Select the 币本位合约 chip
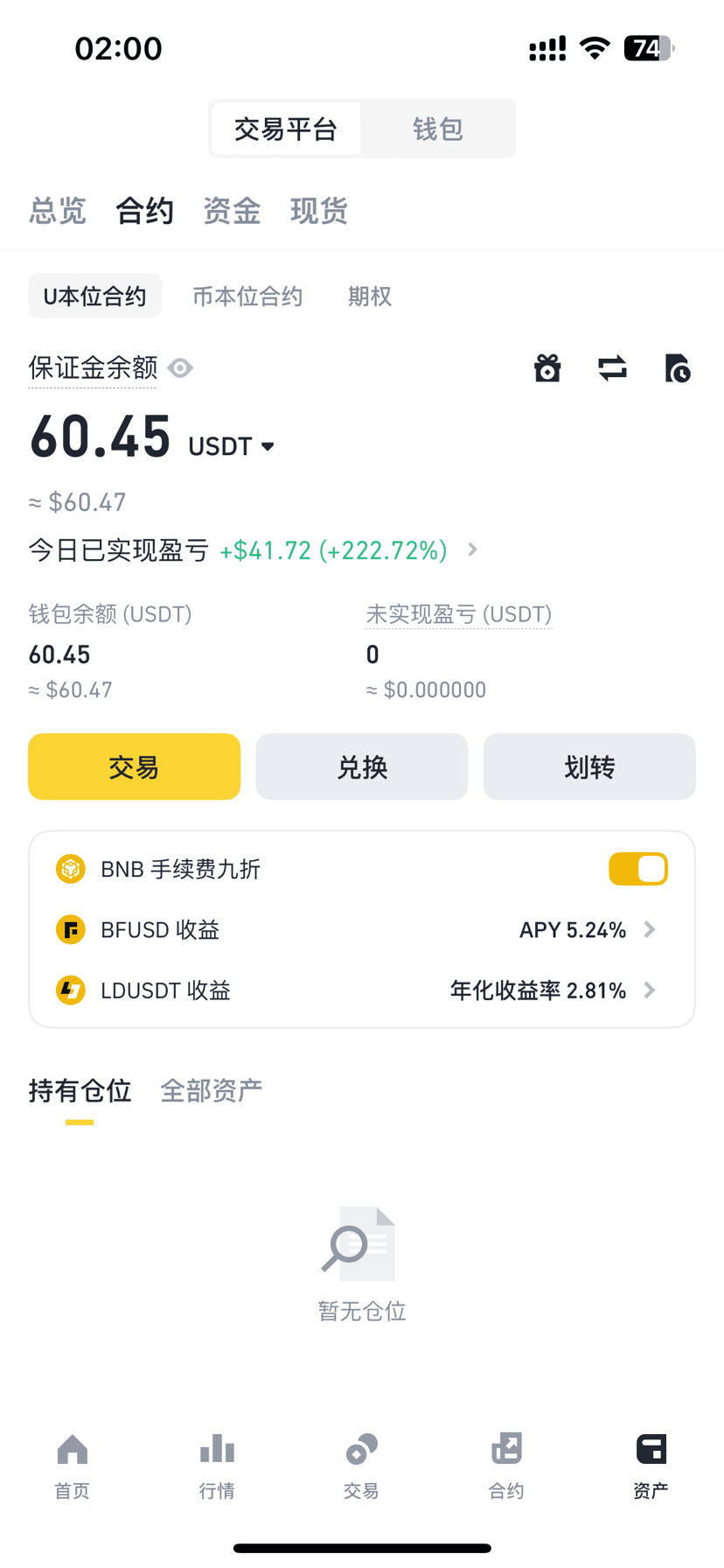Image resolution: width=724 pixels, height=1568 pixels. tap(247, 297)
